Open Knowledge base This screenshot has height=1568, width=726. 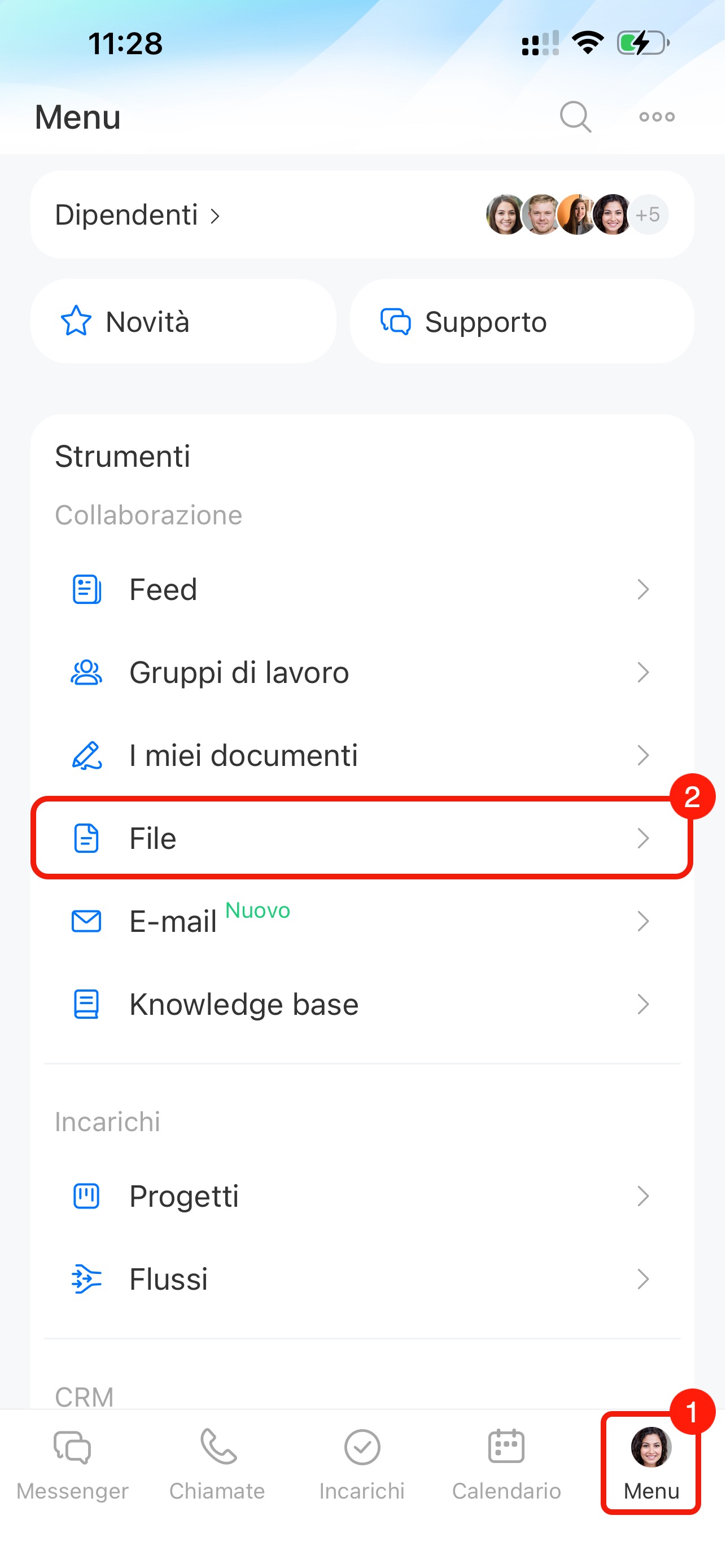362,1004
